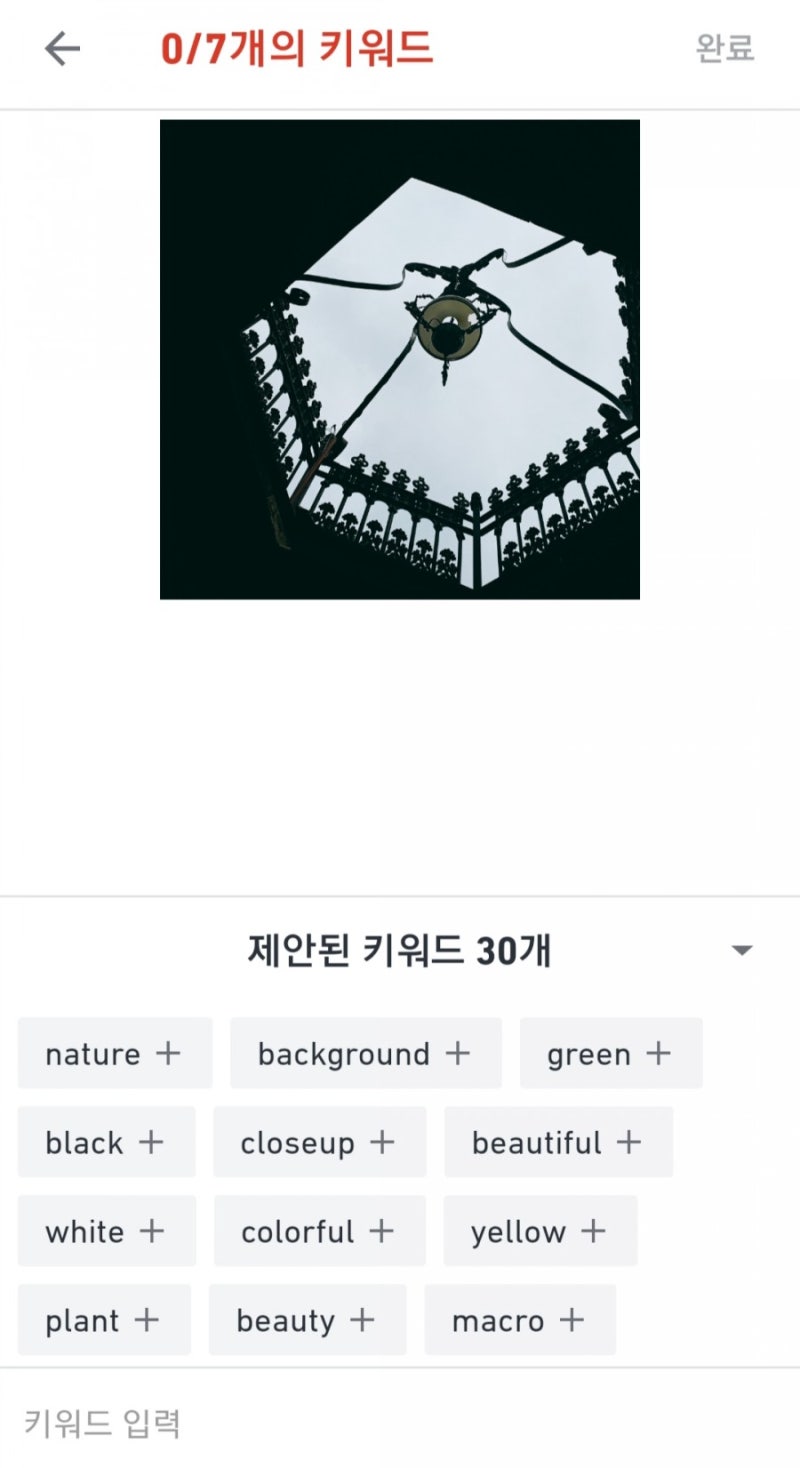The height and width of the screenshot is (1468, 800).
Task: Tap the photo thumbnail of the lamp silhouette
Action: [400, 359]
